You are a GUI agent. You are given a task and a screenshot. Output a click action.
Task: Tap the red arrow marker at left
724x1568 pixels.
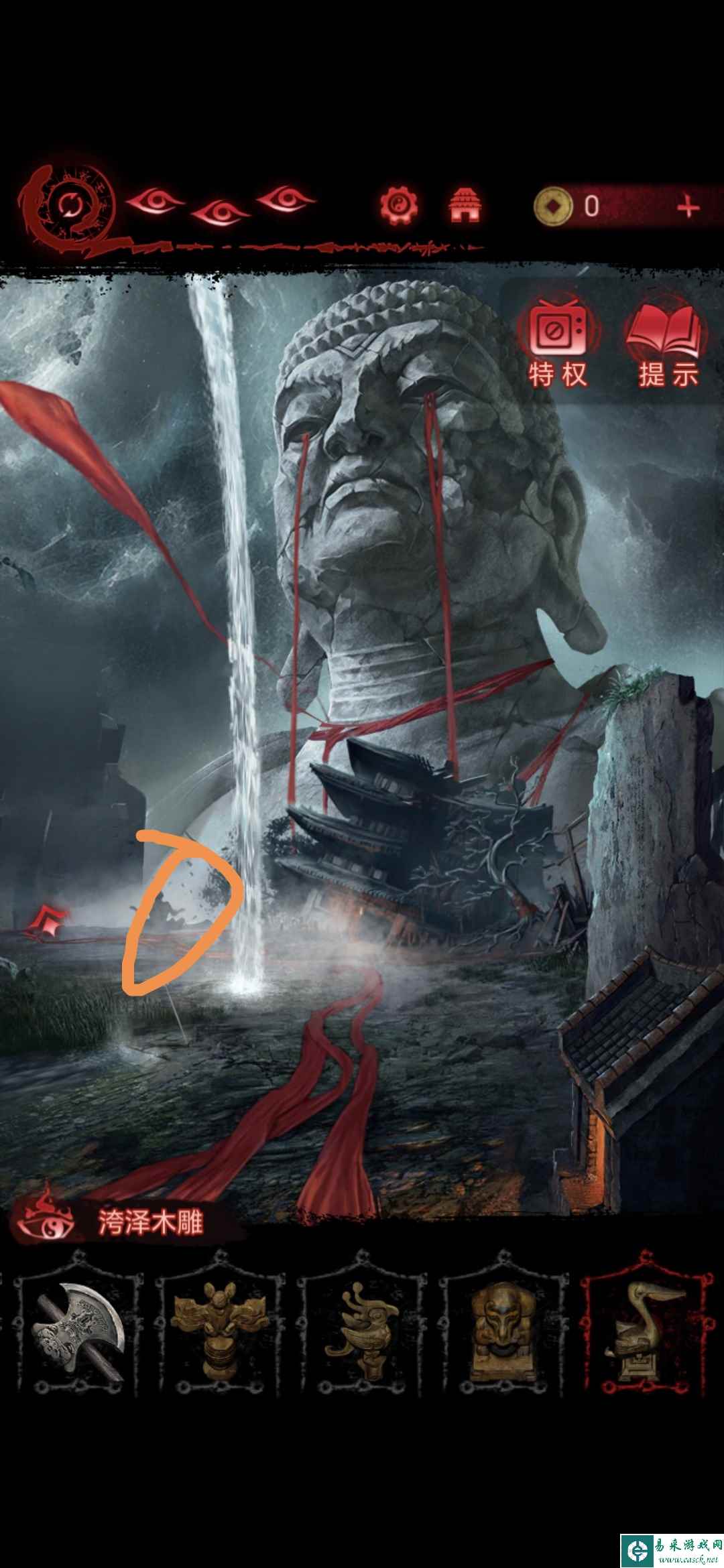coord(49,919)
